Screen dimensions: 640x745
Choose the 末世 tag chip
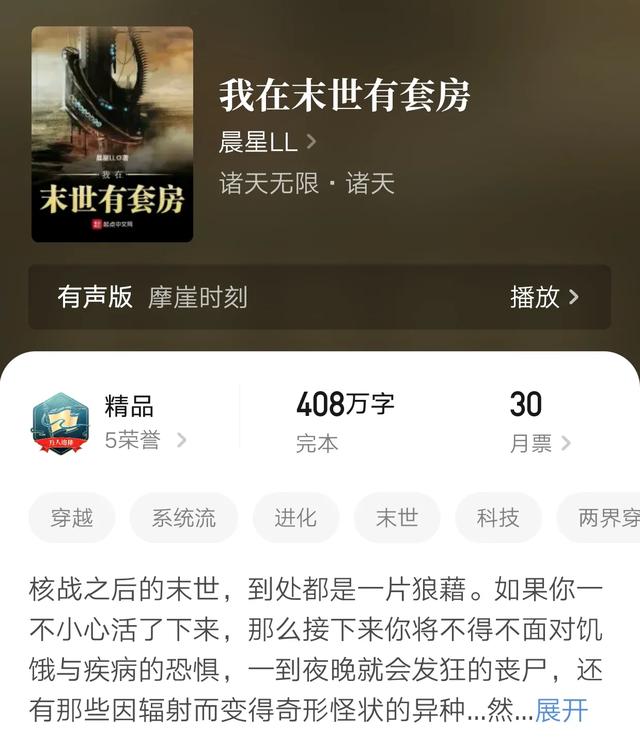[397, 518]
